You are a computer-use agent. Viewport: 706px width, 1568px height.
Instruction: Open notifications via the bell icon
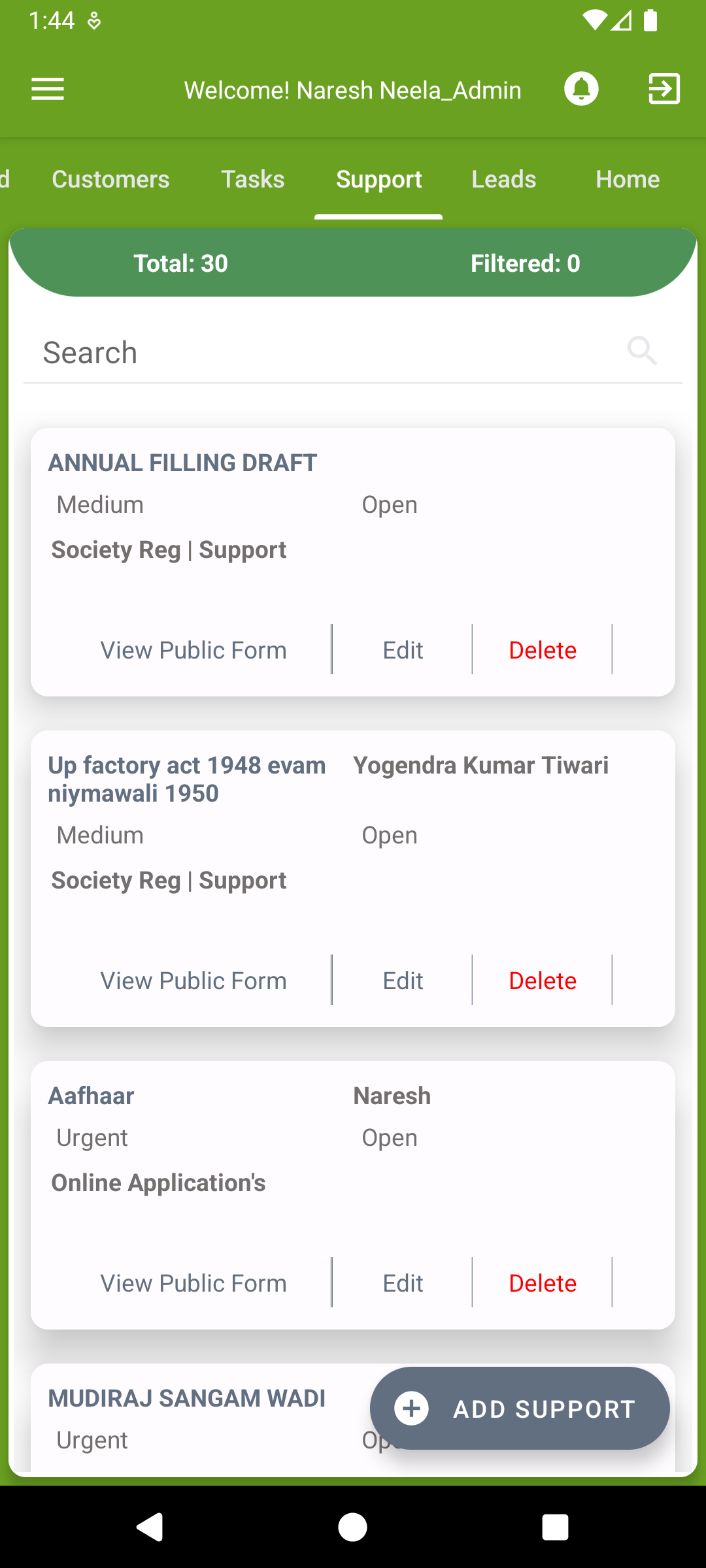pos(581,88)
